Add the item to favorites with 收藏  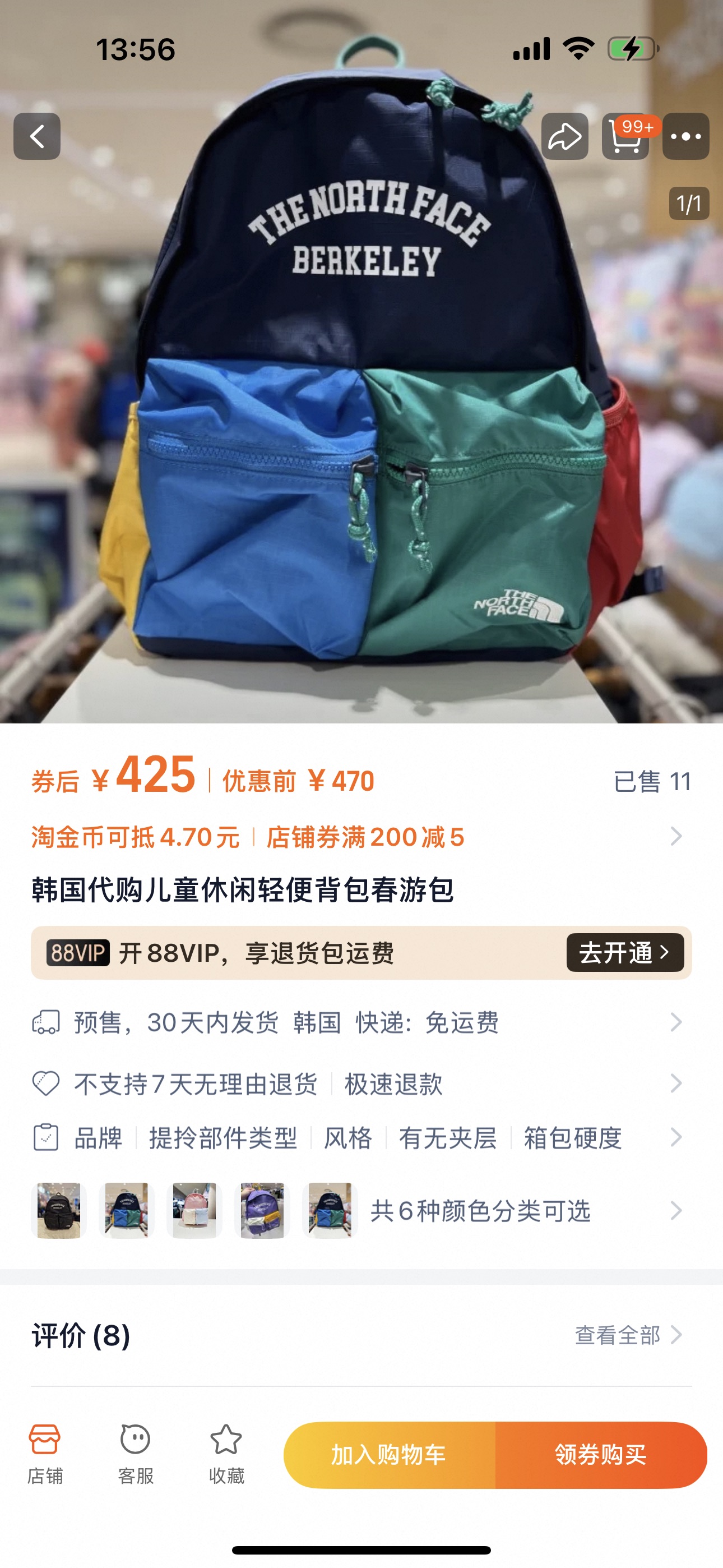click(x=226, y=1454)
